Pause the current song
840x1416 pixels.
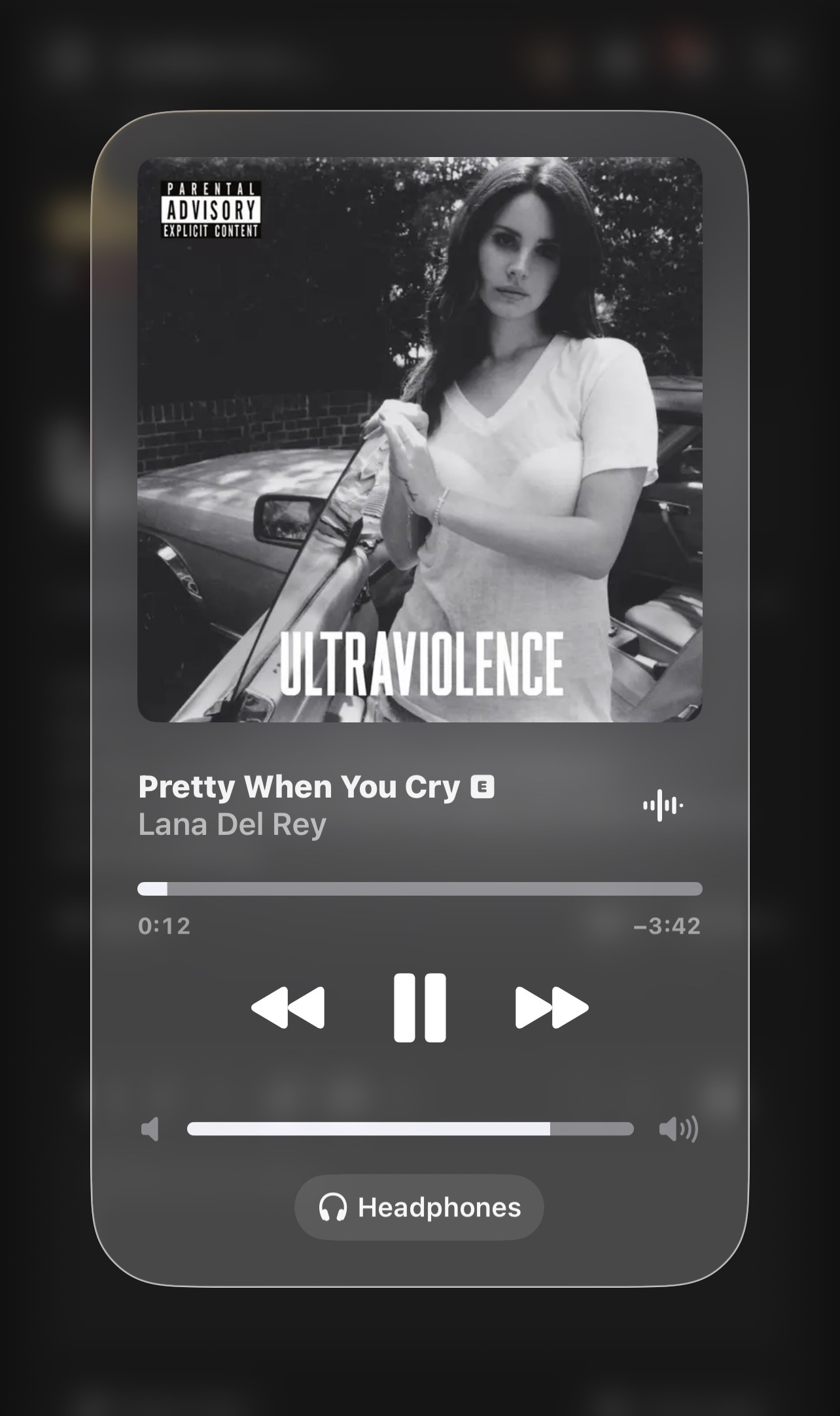coord(419,1007)
